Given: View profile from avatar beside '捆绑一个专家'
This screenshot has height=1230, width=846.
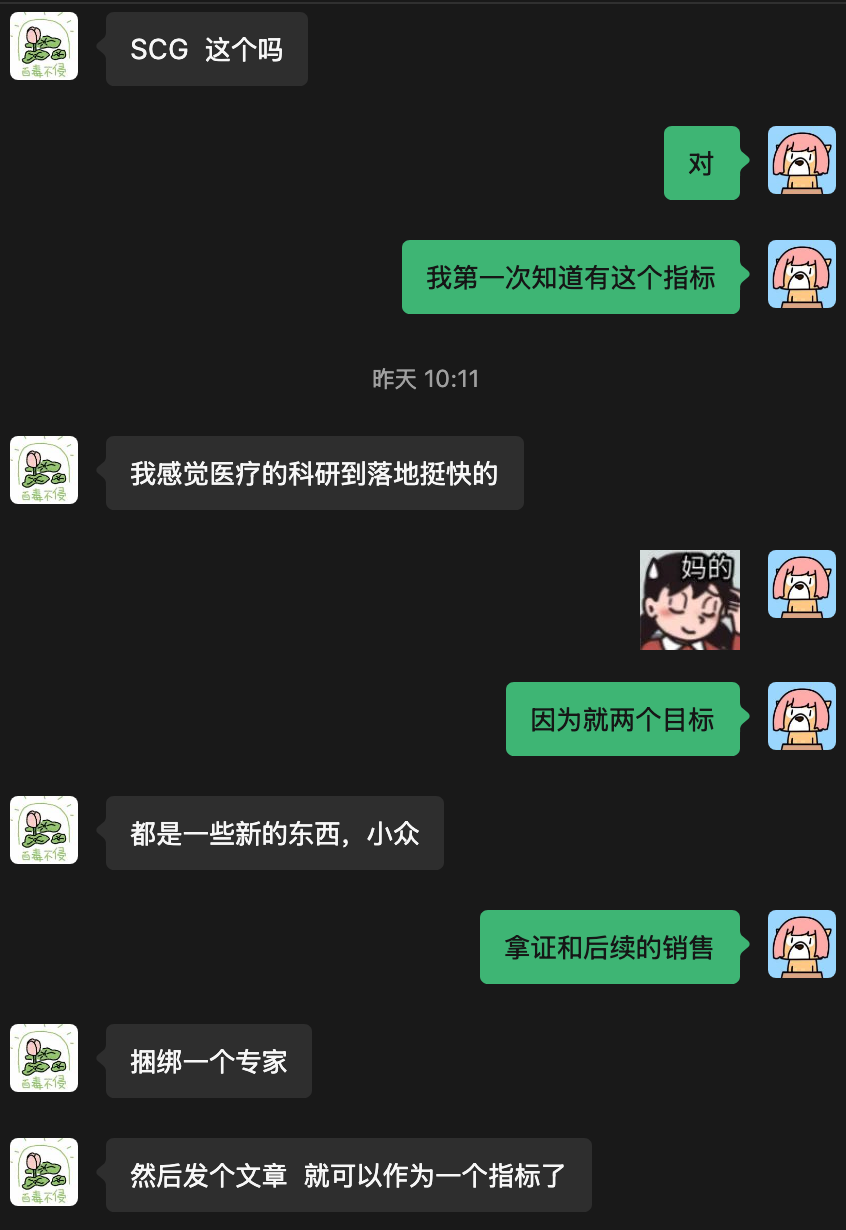Looking at the screenshot, I should click(44, 1058).
